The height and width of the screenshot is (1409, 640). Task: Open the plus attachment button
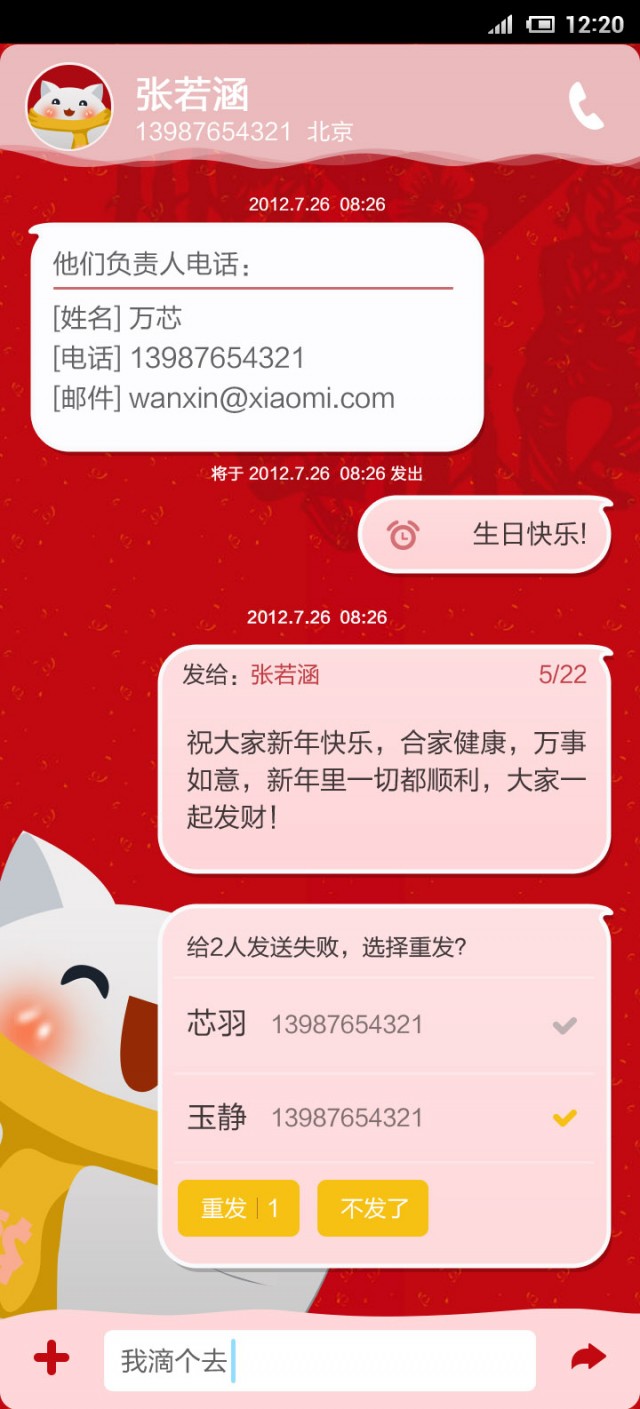[x=51, y=1358]
